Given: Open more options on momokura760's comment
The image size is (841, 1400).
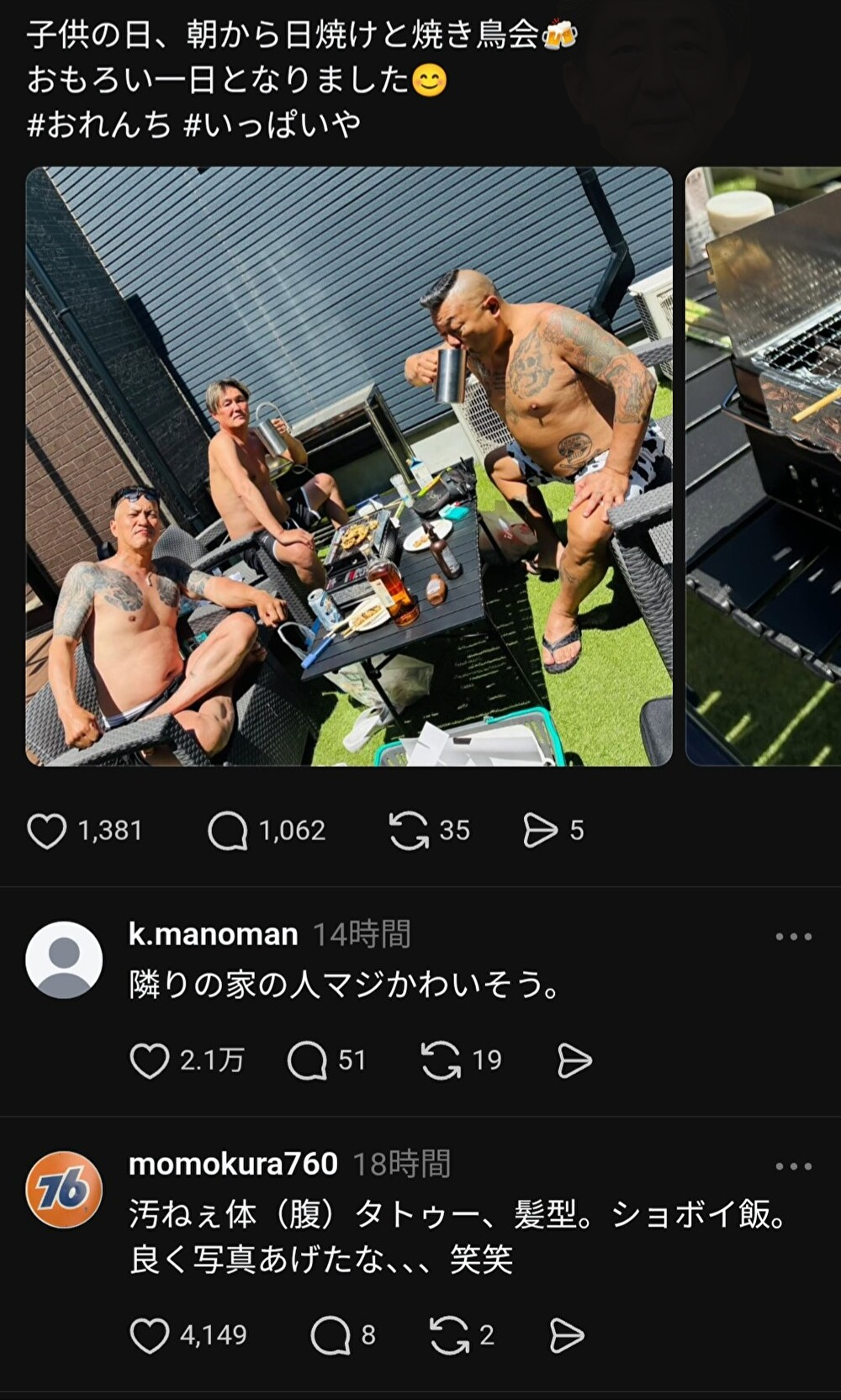Looking at the screenshot, I should coord(793,1166).
